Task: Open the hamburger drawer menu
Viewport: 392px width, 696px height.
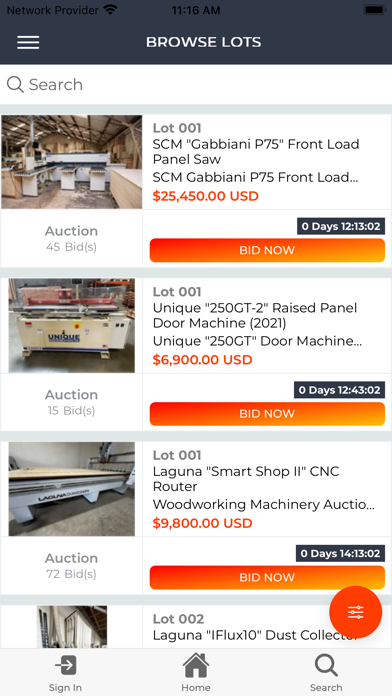Action: point(28,43)
